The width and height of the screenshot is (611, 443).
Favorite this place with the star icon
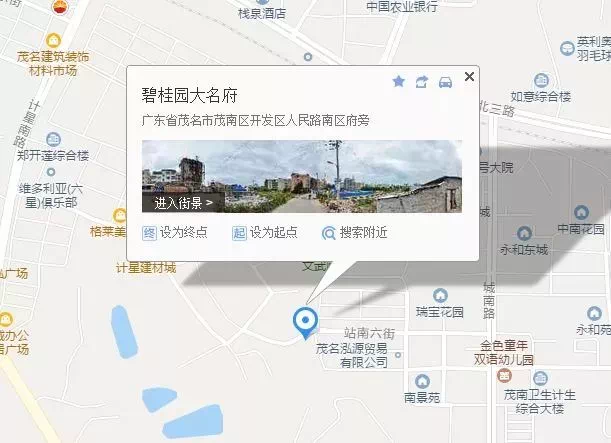[x=398, y=82]
